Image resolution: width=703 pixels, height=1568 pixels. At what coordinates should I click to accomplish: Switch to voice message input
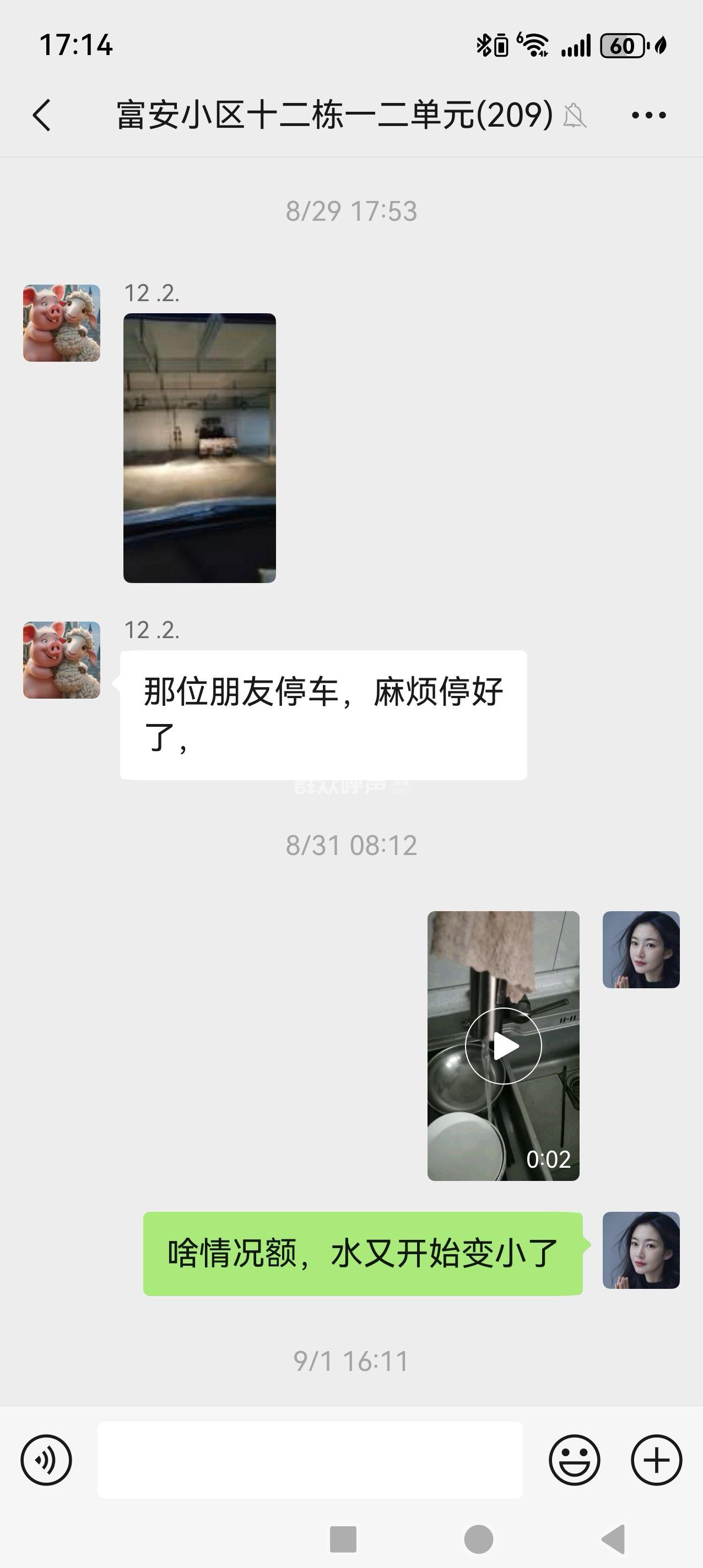pyautogui.click(x=46, y=1460)
